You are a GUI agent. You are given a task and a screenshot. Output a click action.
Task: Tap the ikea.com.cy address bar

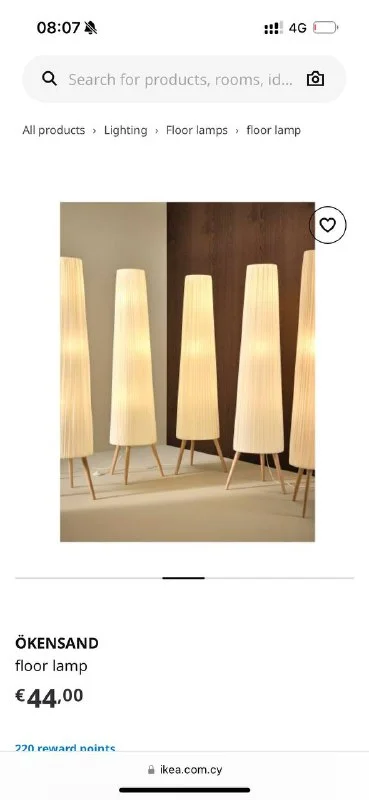pyautogui.click(x=185, y=769)
